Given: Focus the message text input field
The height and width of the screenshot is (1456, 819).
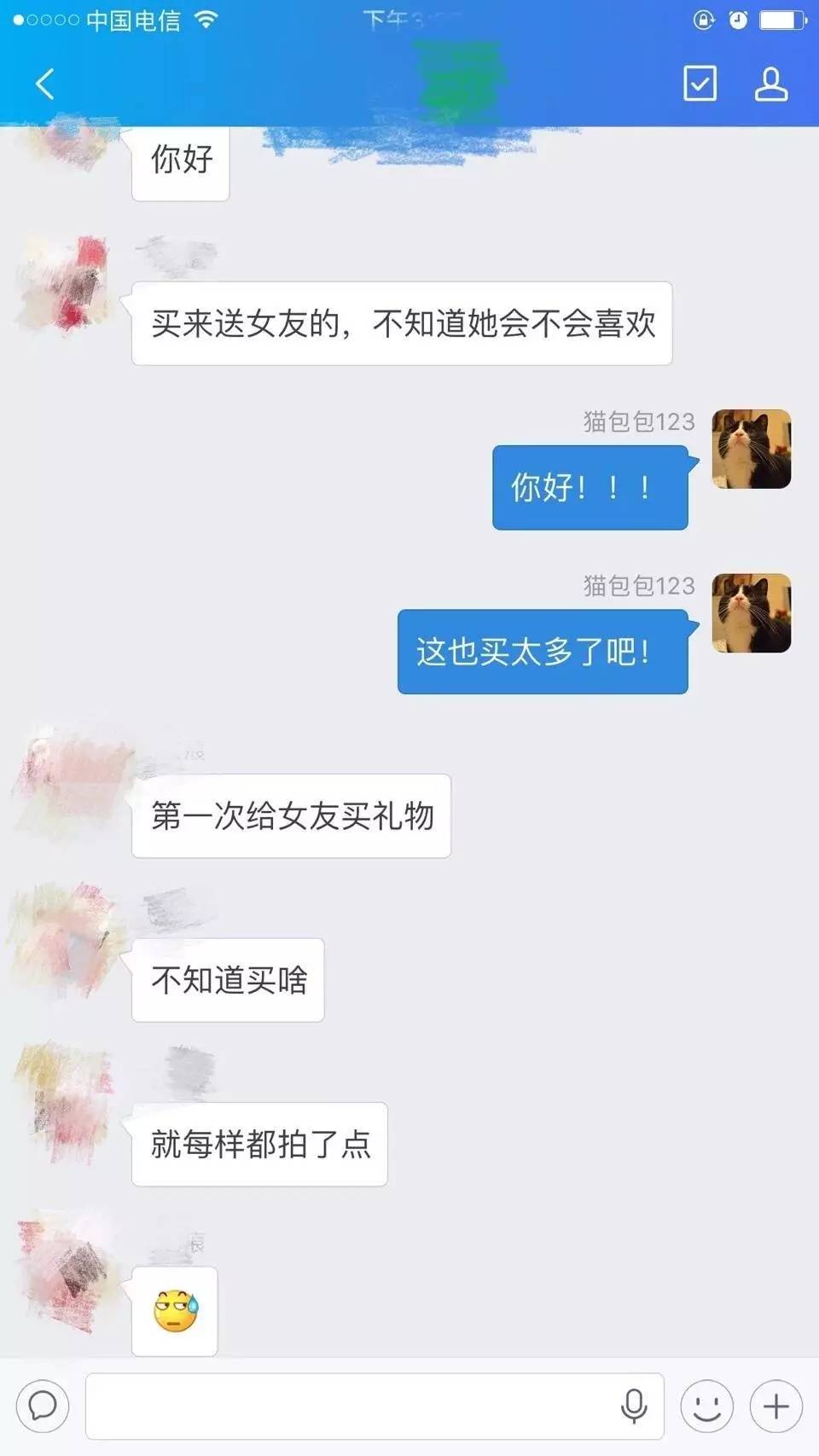Looking at the screenshot, I should coord(350,1405).
